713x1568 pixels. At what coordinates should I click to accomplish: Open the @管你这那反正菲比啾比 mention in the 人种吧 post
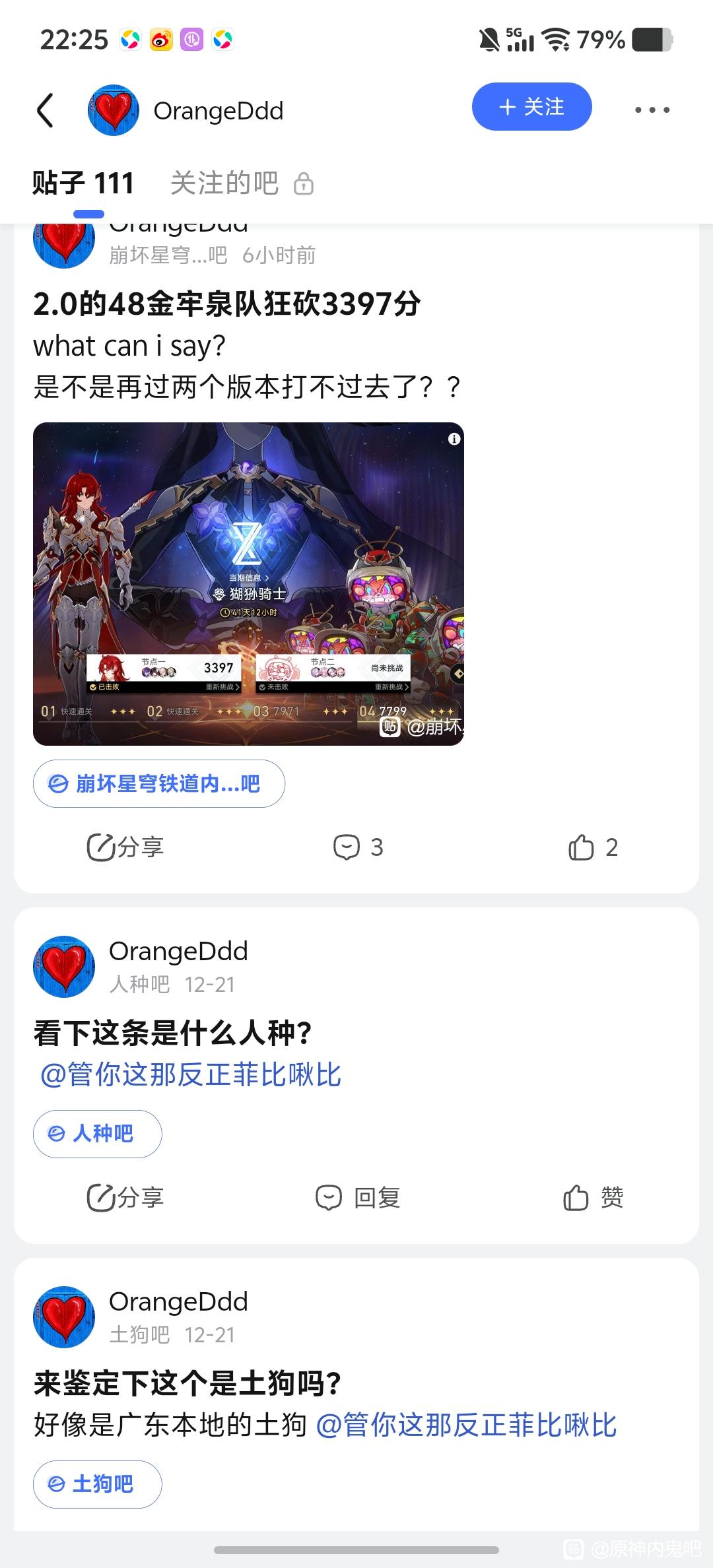coord(190,1074)
